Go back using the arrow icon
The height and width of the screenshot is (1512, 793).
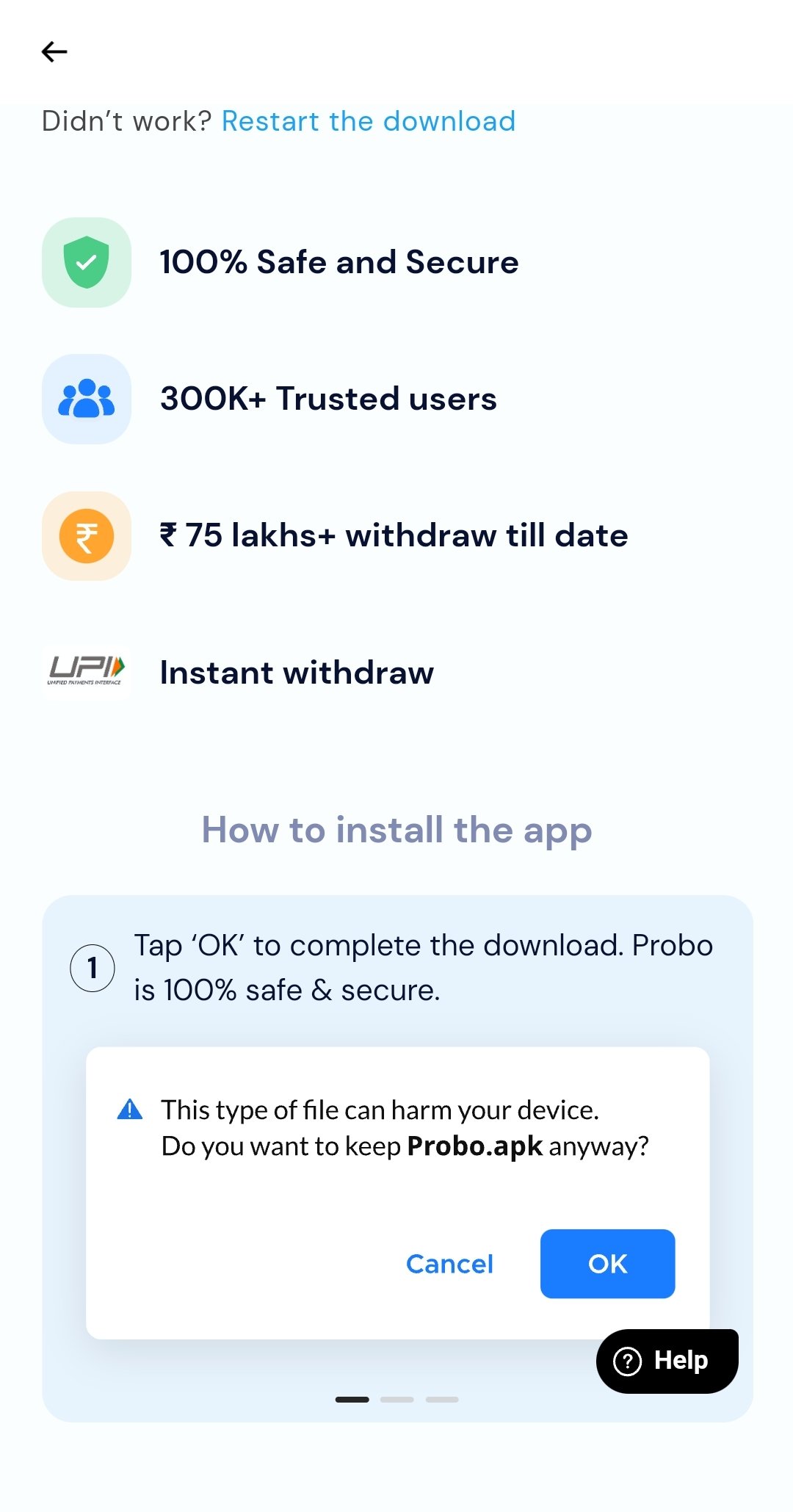tap(54, 51)
